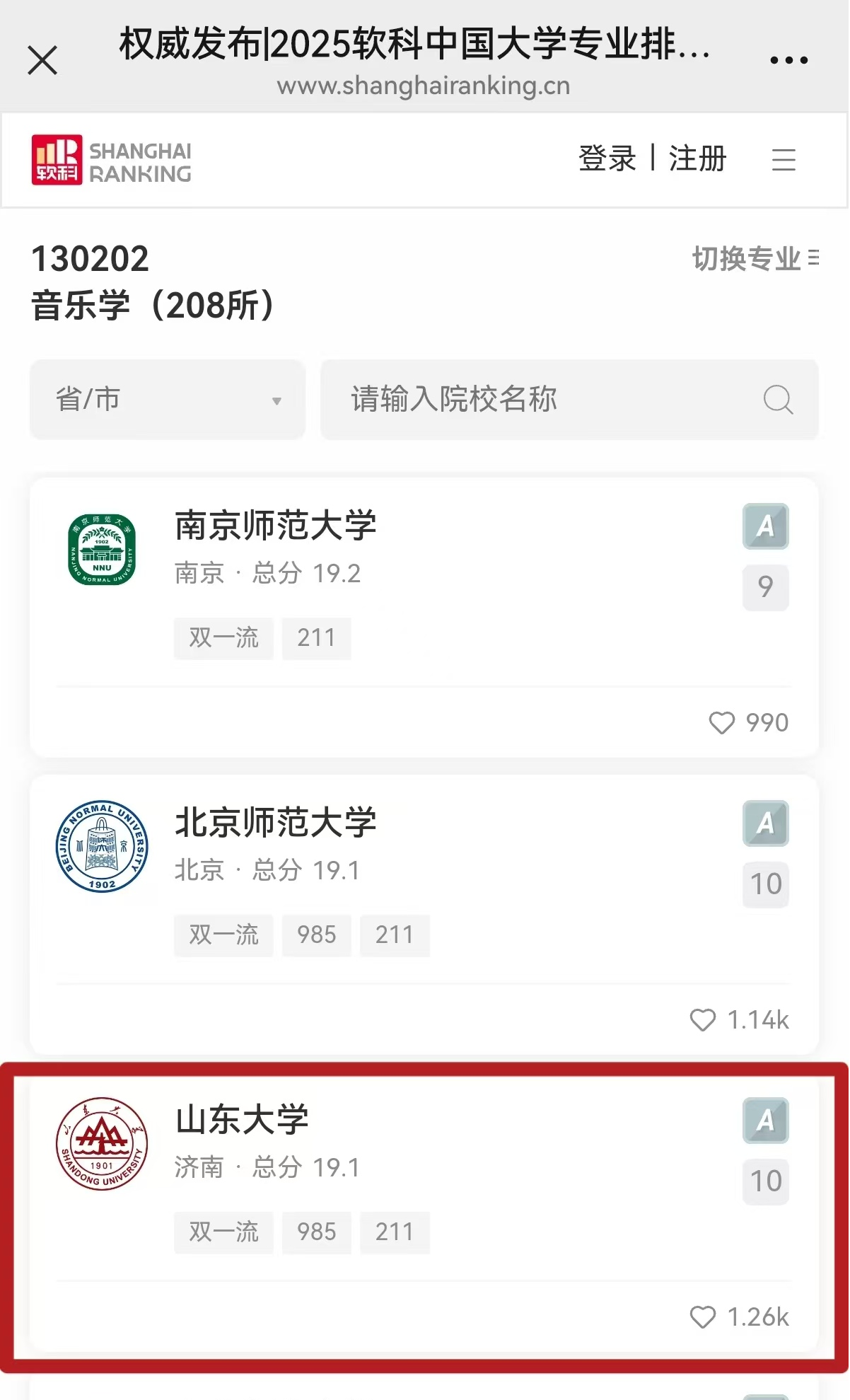Open the hamburger navigation menu
Viewport: 850px width, 1400px height.
[784, 159]
